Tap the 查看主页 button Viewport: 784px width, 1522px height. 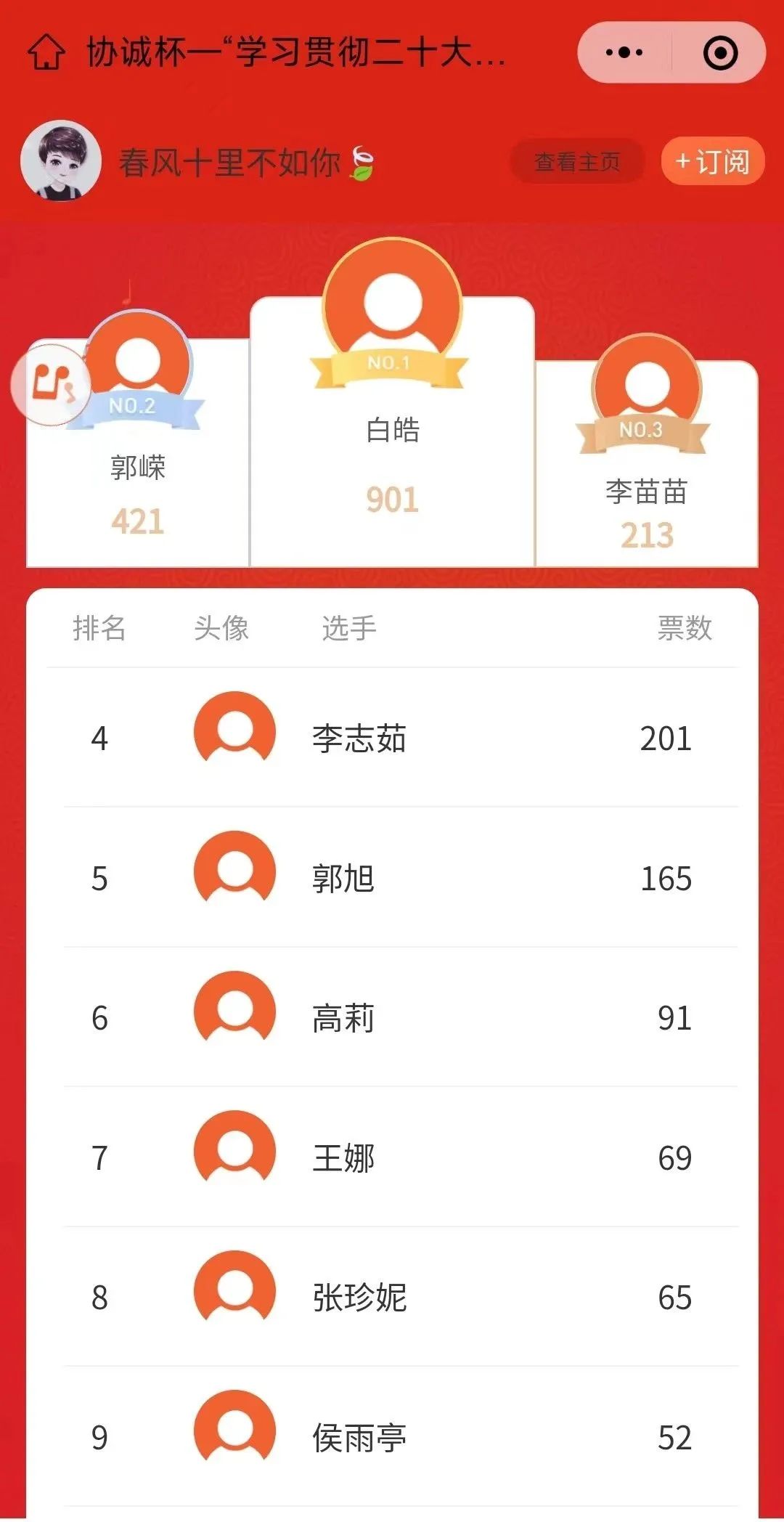tap(577, 162)
